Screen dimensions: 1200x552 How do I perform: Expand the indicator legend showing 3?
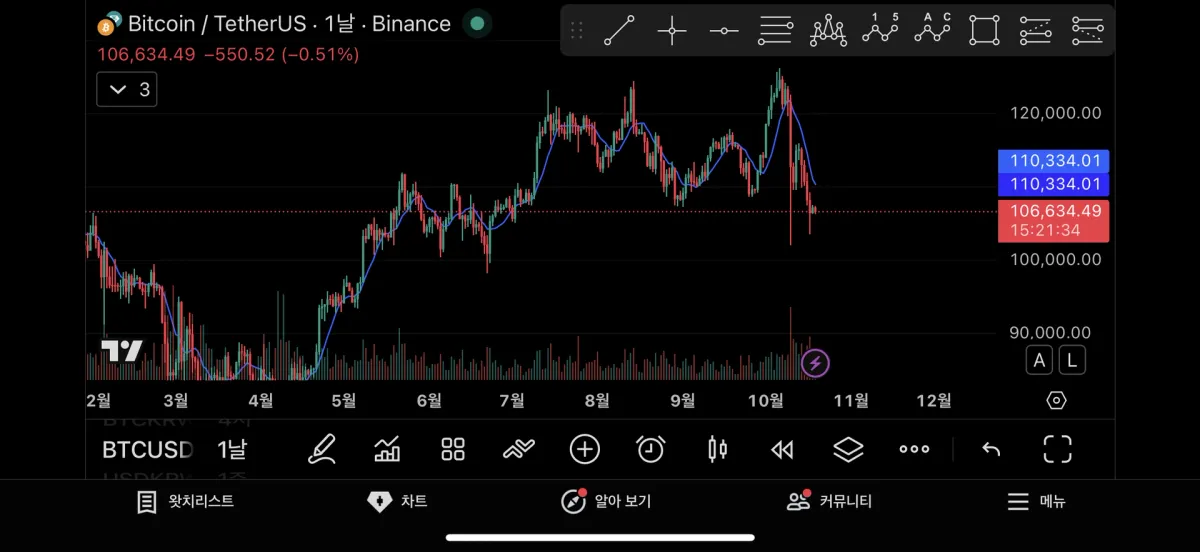coord(127,90)
